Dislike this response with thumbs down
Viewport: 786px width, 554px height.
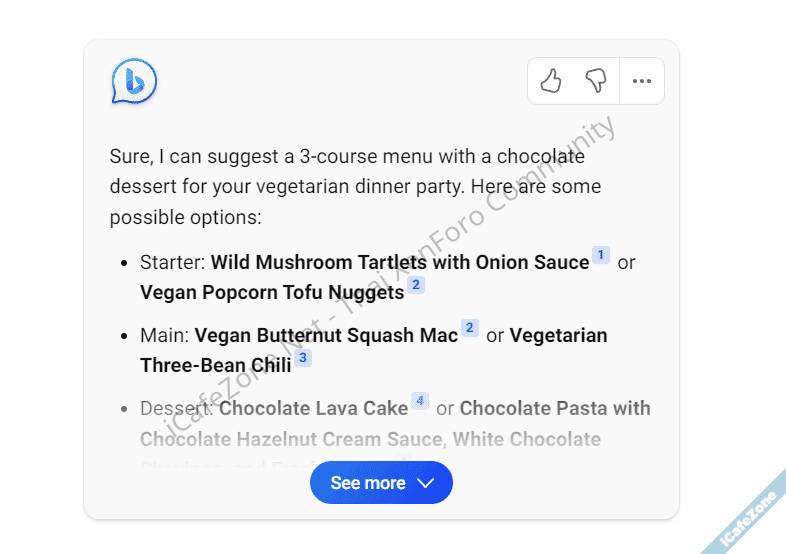(x=596, y=81)
